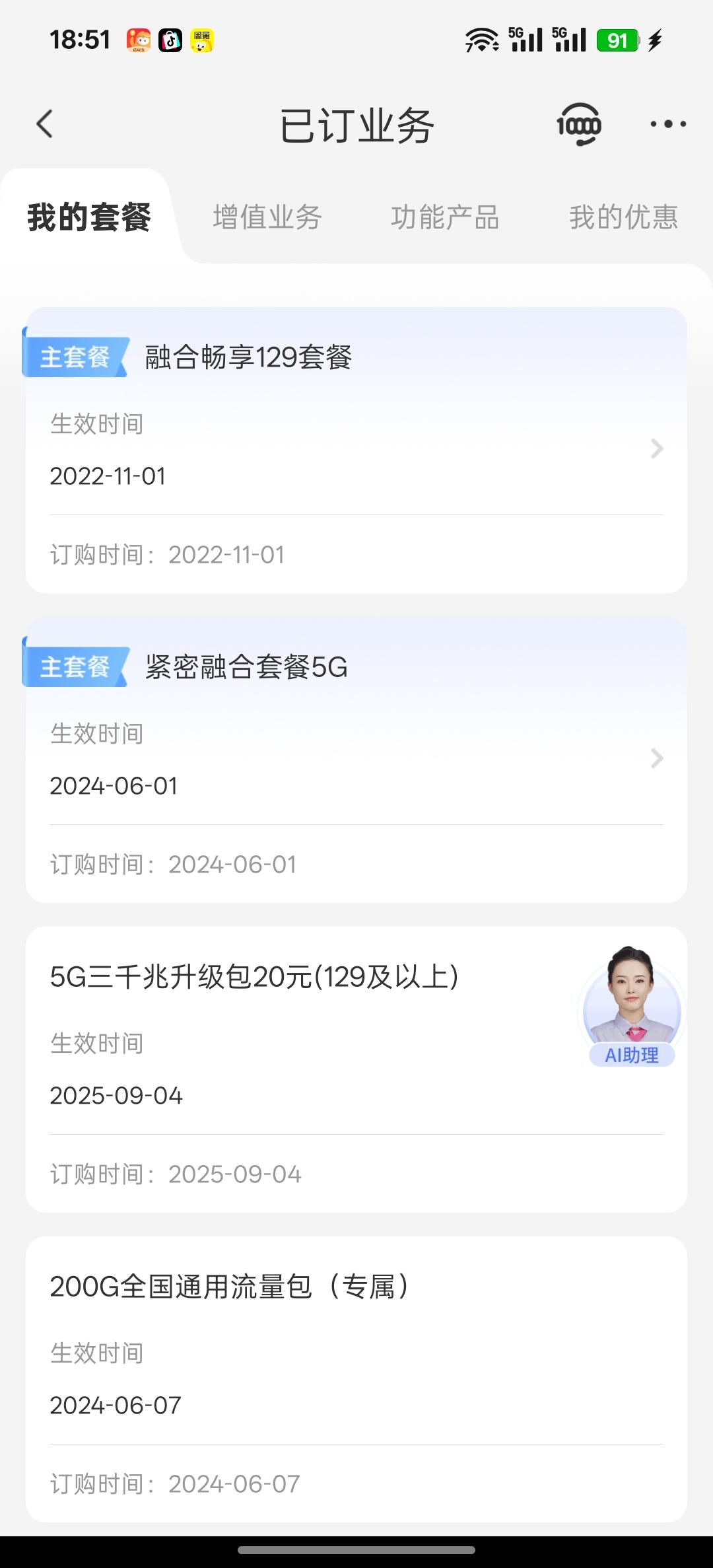Switch to the 增值业务 tab
713x1568 pixels.
pyautogui.click(x=267, y=217)
